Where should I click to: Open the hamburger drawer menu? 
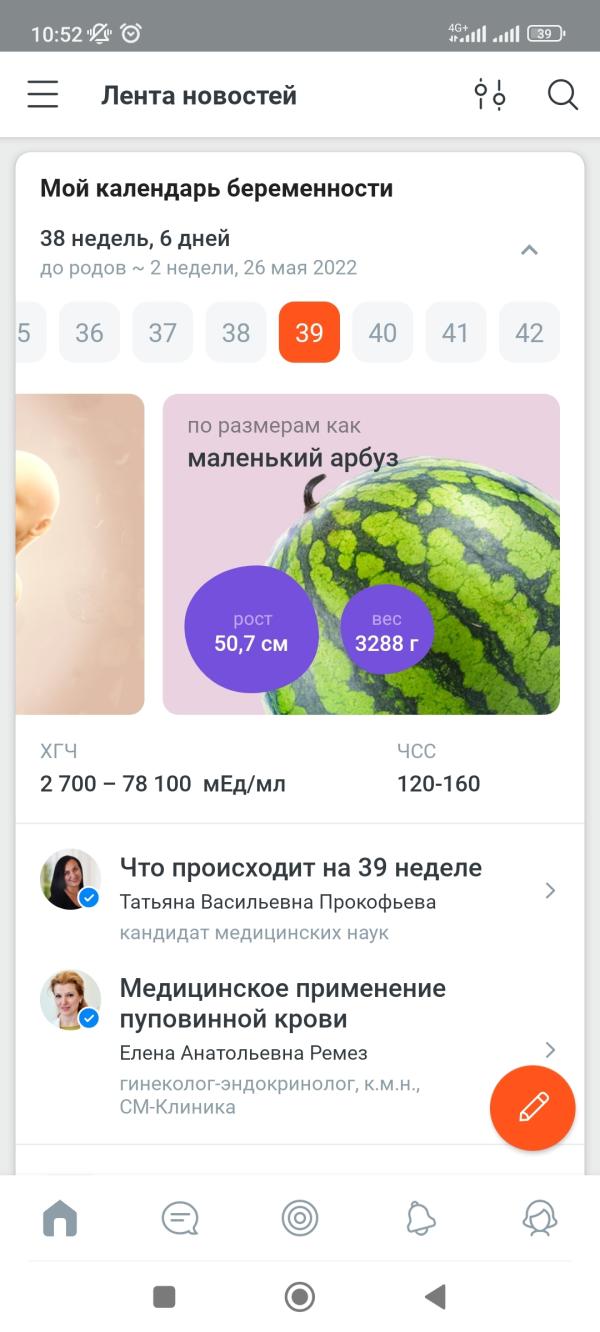[x=43, y=95]
